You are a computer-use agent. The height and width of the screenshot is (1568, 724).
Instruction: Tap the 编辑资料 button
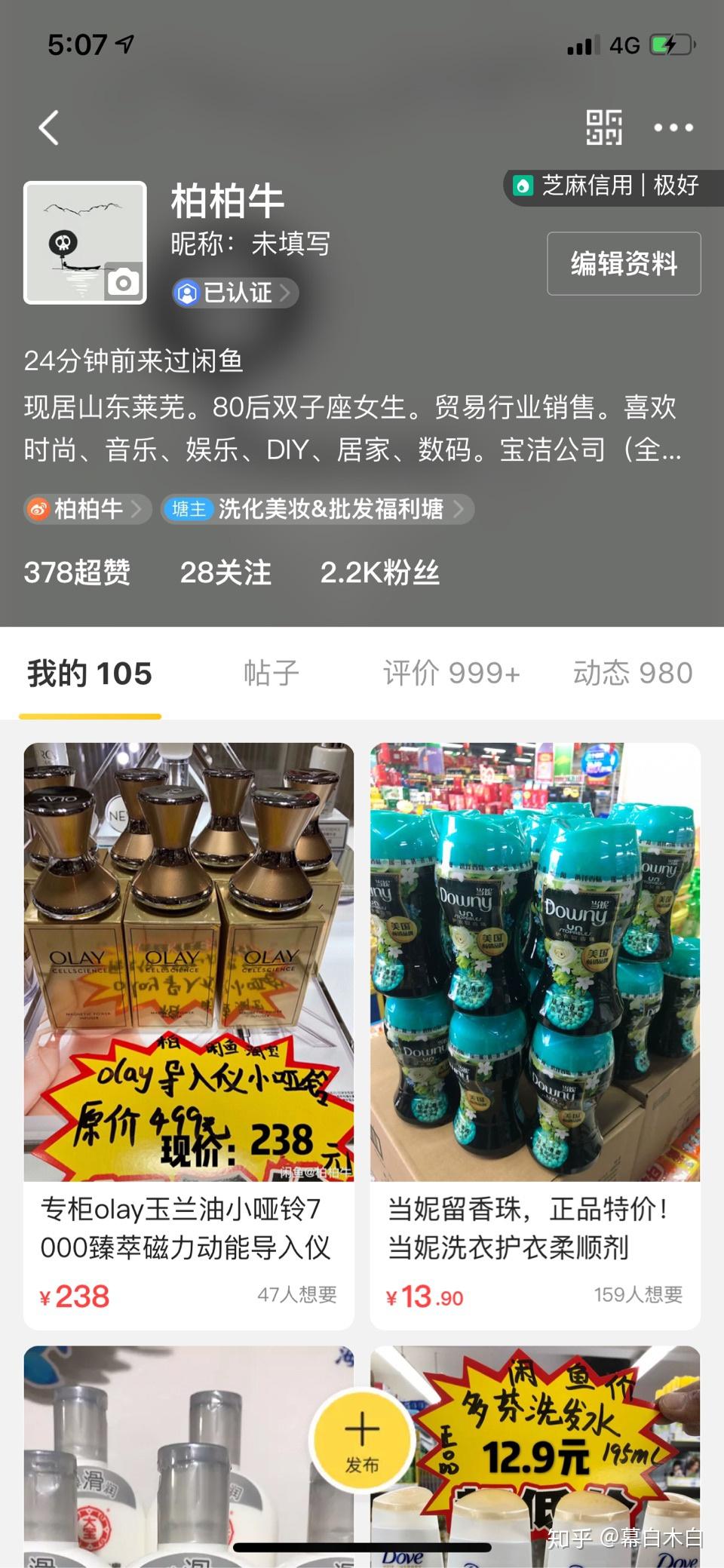(624, 264)
